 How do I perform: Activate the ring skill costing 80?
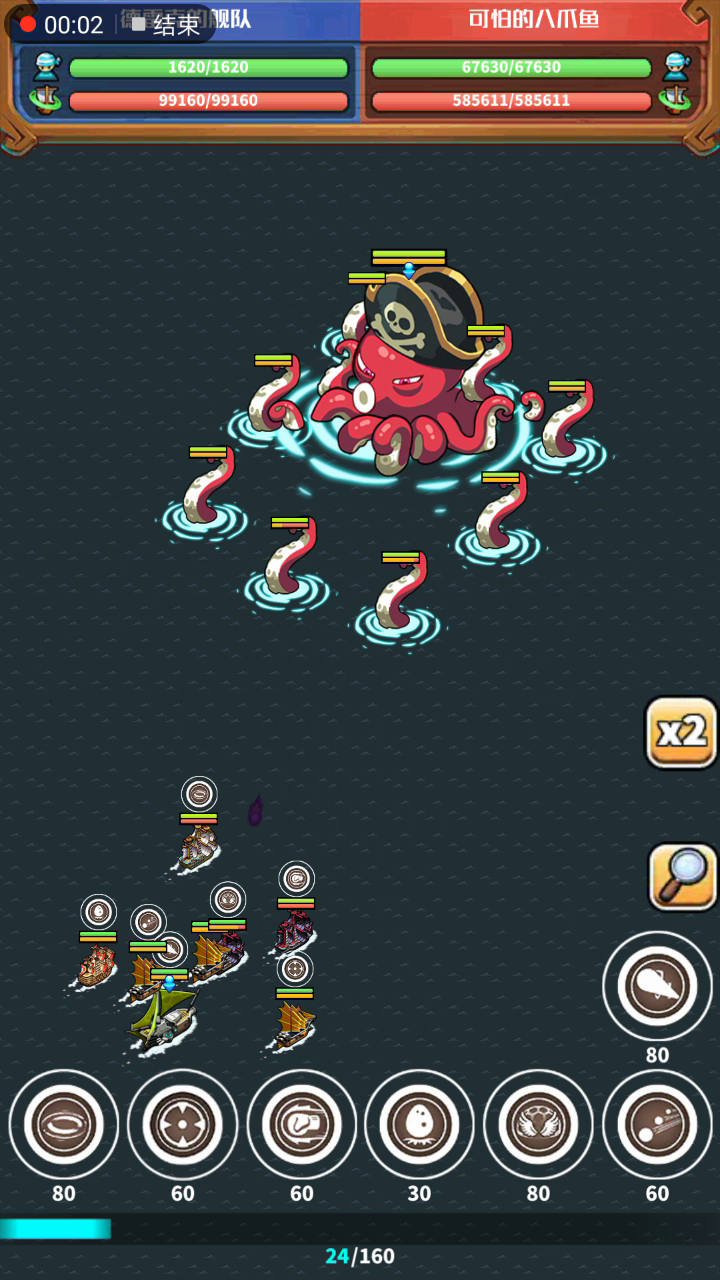(x=64, y=1125)
